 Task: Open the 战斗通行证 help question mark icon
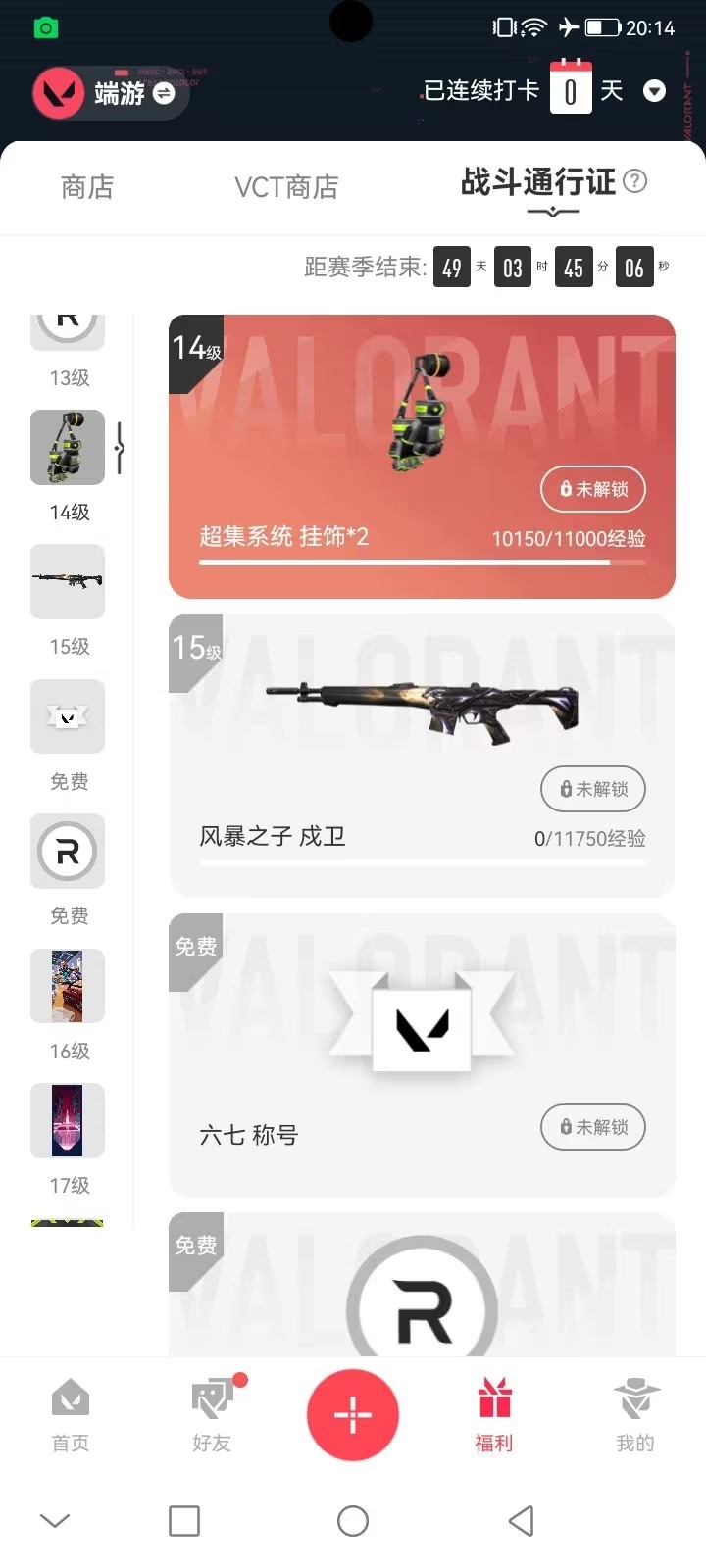[x=635, y=181]
